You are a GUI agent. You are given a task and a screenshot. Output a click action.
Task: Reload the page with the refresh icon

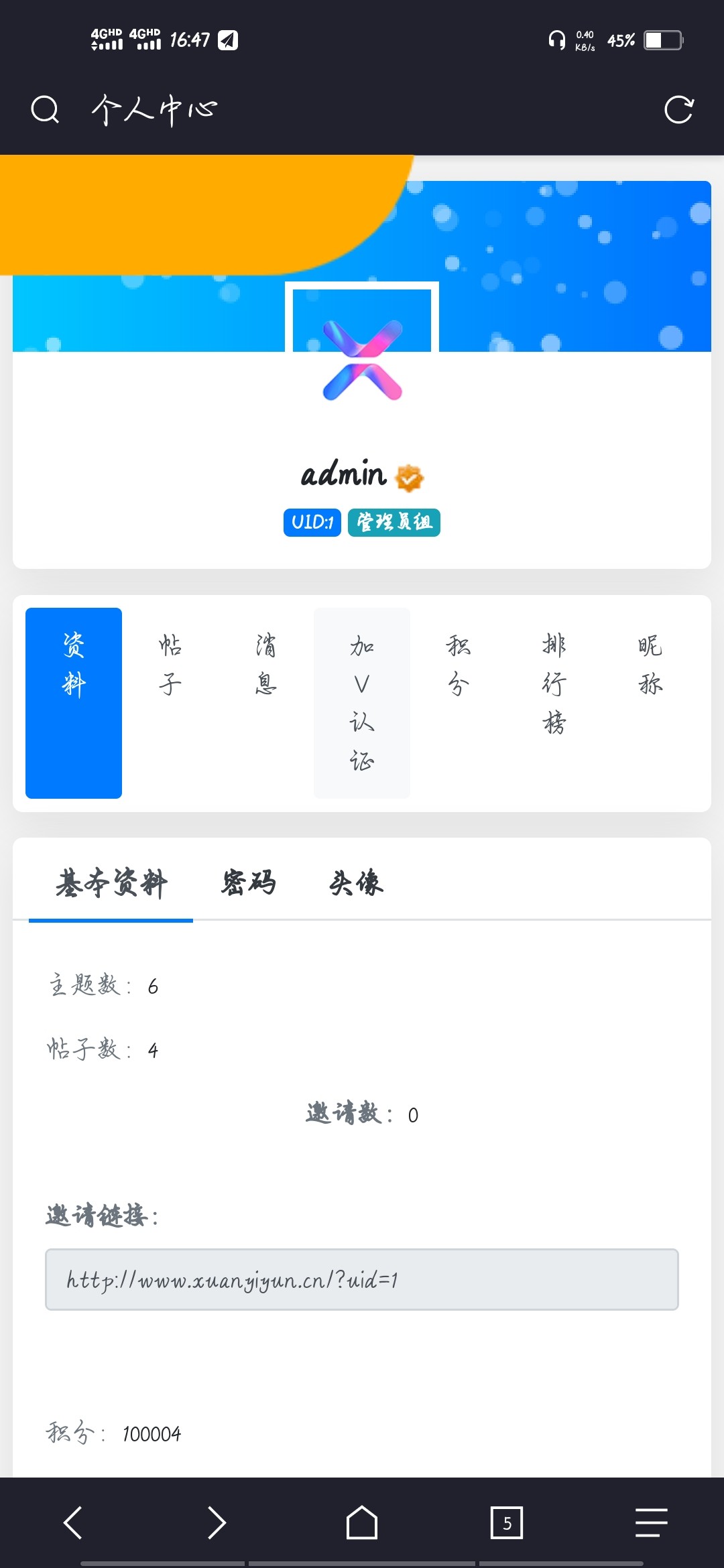tap(678, 109)
